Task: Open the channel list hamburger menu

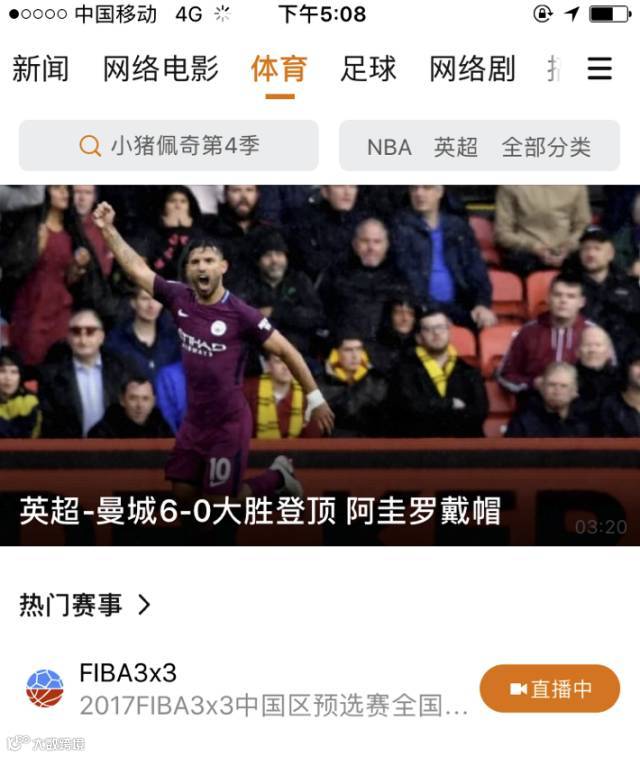Action: pos(599,69)
